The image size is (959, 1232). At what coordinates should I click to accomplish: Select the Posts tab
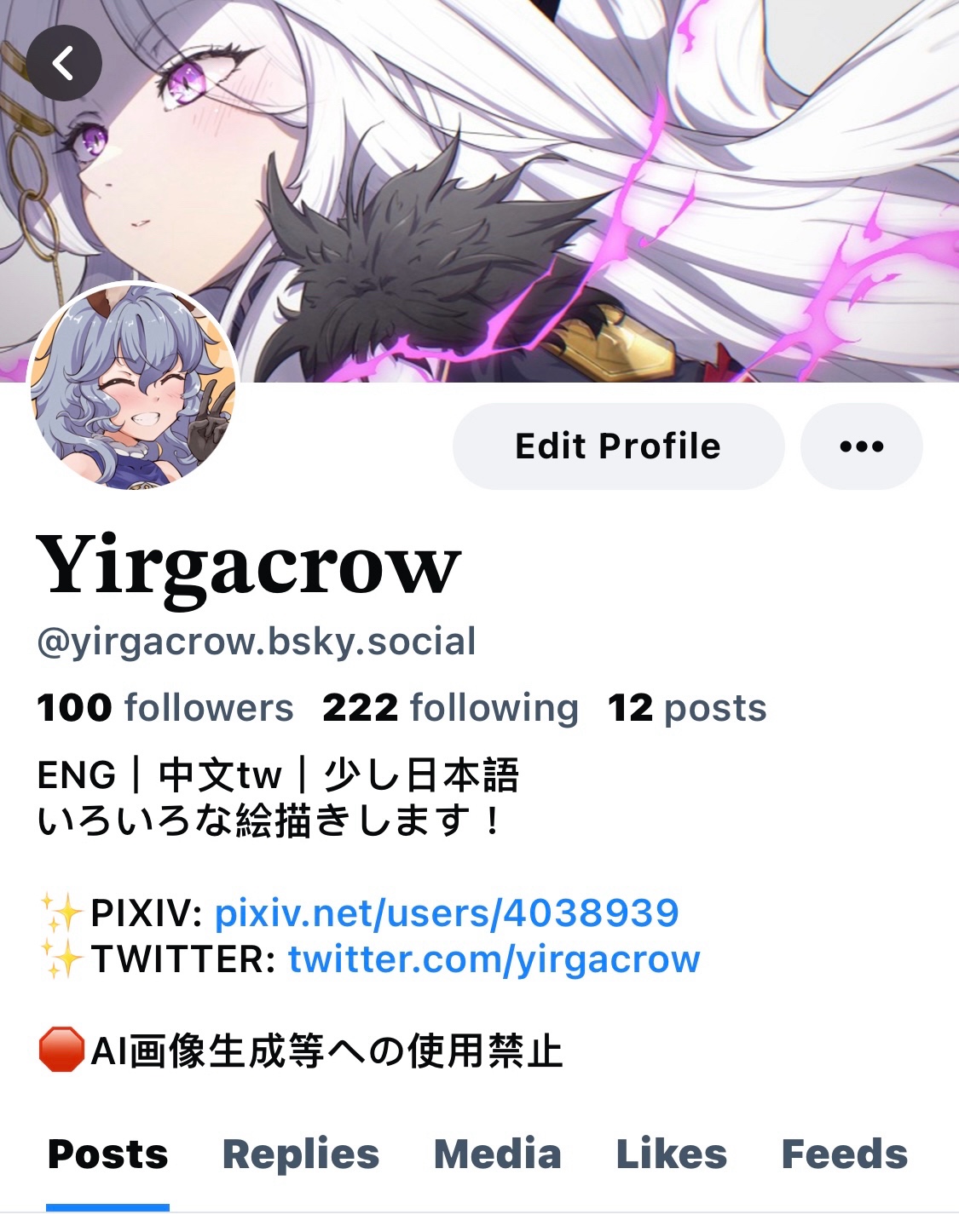[x=108, y=1155]
